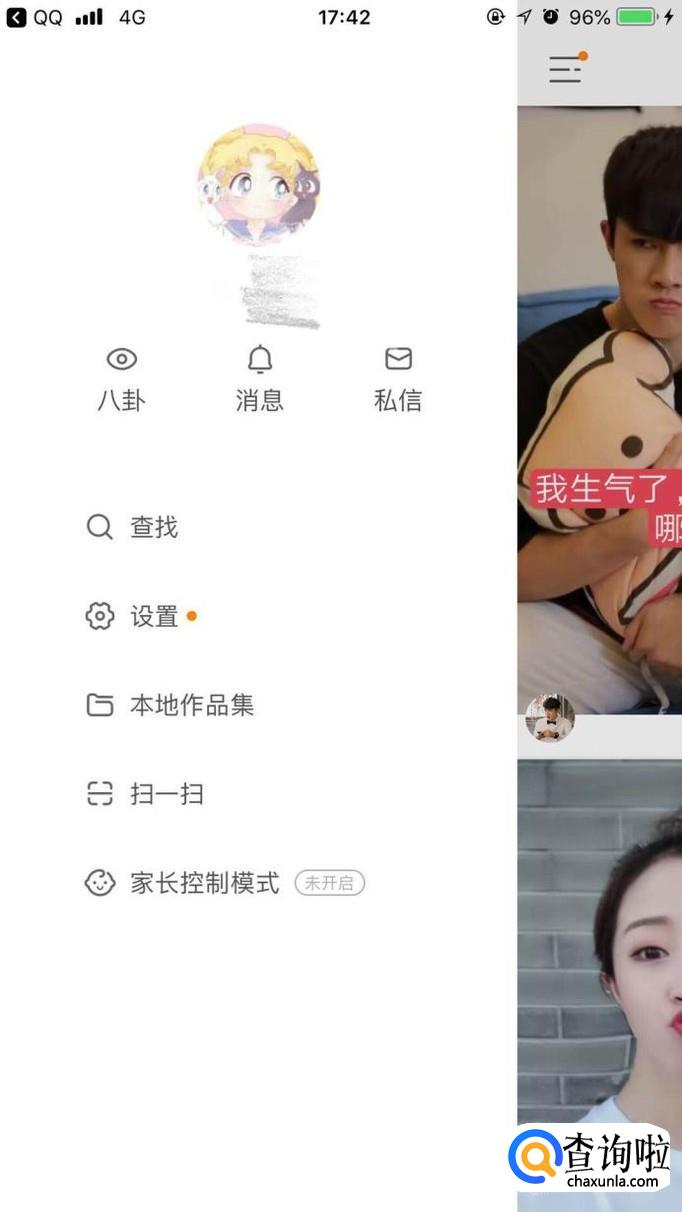Open the small user avatar under first video
The height and width of the screenshot is (1212, 682).
click(550, 718)
